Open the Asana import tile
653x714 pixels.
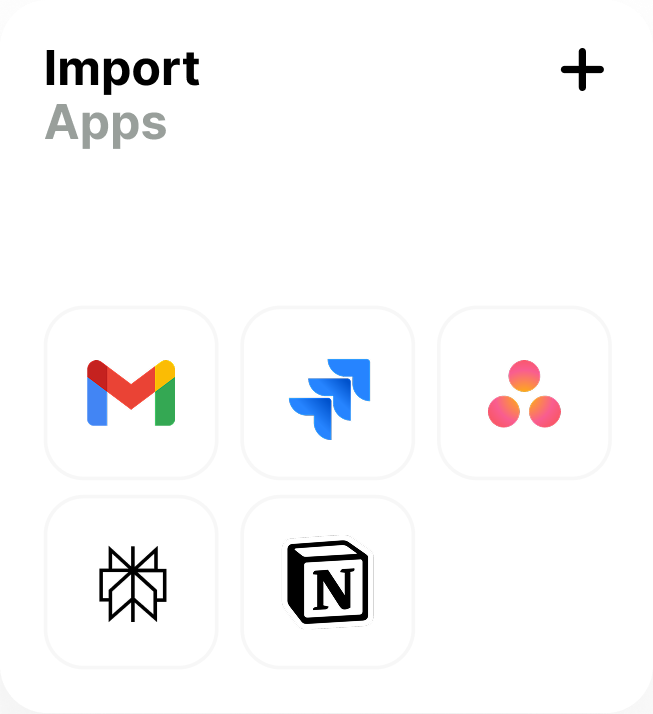pyautogui.click(x=524, y=393)
